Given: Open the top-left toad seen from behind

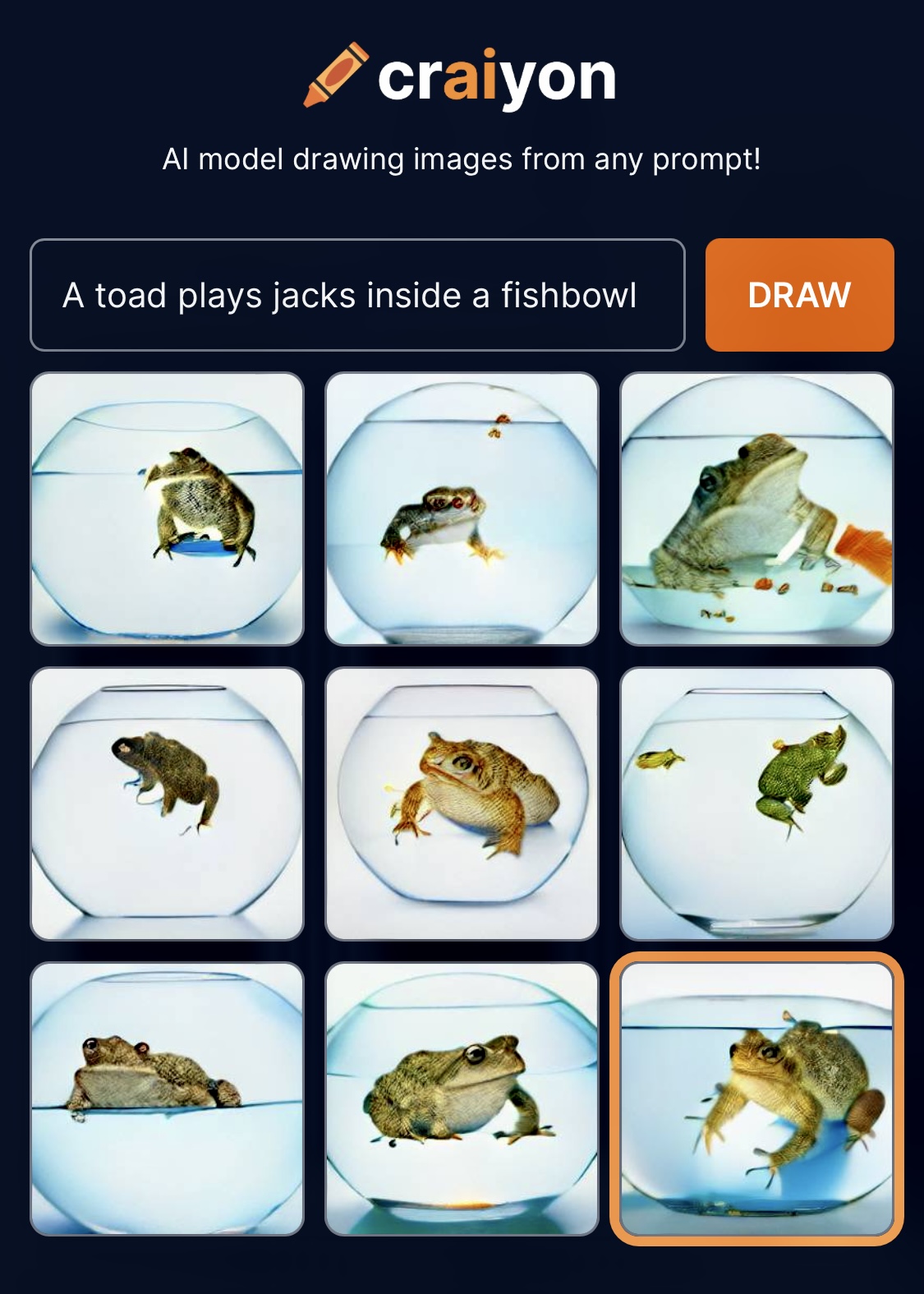Looking at the screenshot, I should coord(167,509).
